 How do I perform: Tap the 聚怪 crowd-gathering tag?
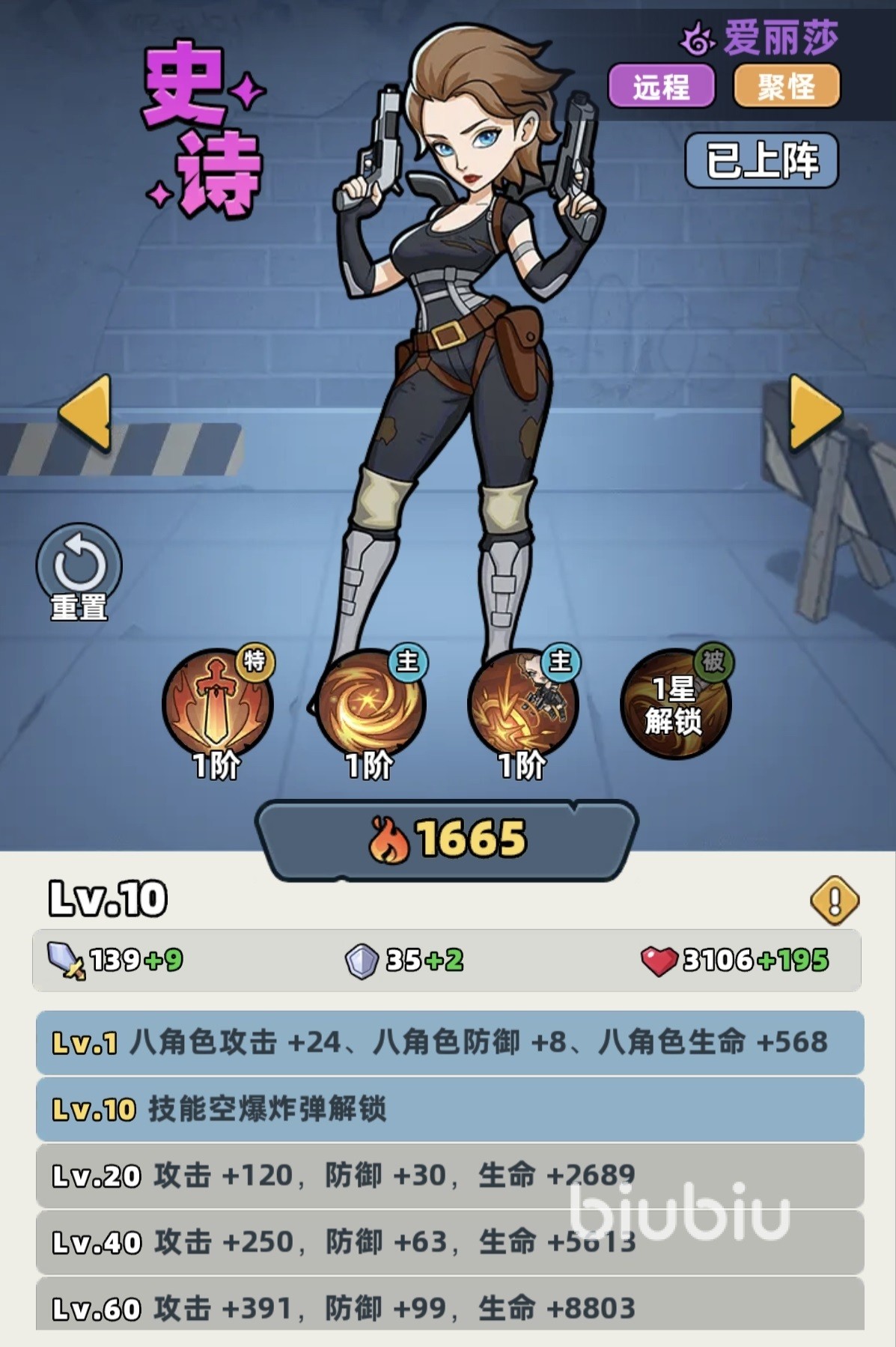pos(786,87)
